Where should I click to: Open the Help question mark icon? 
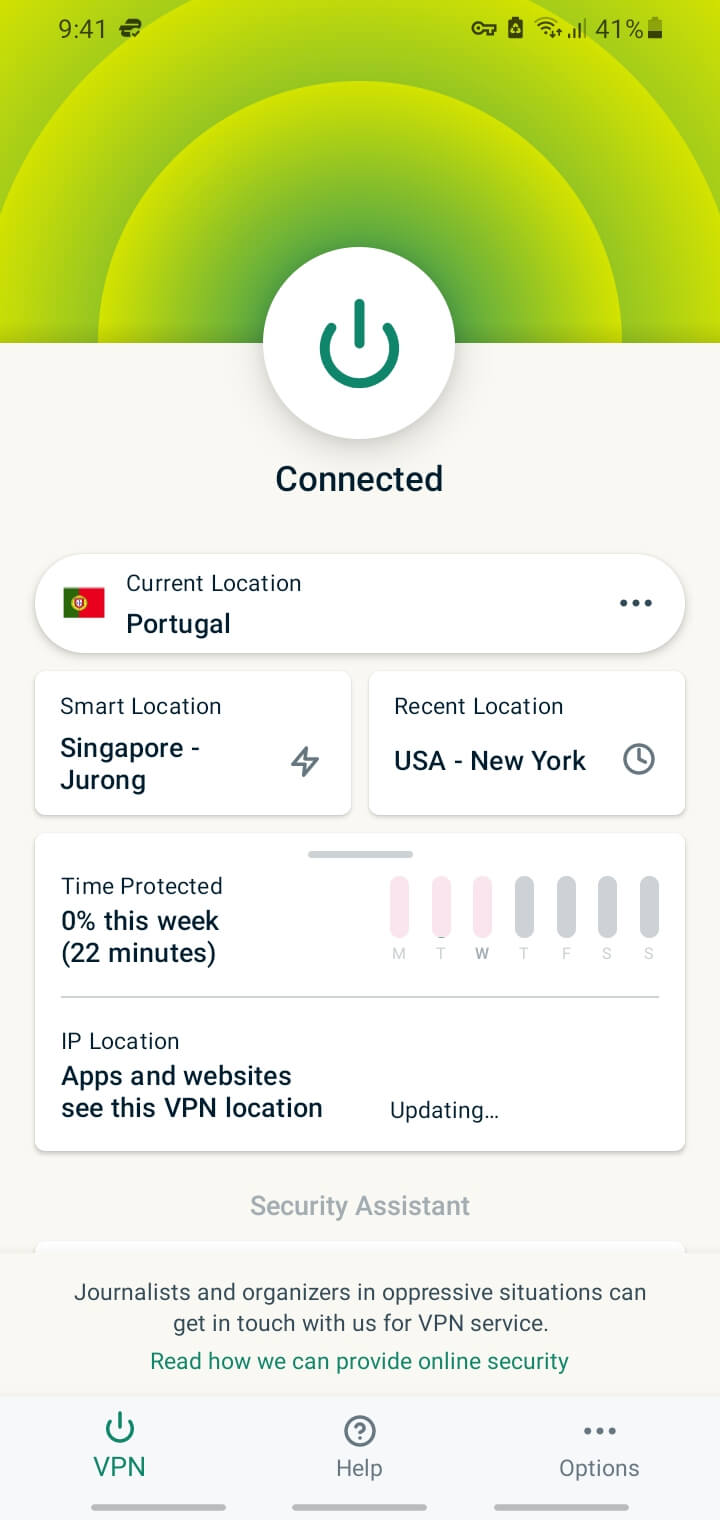[359, 1428]
